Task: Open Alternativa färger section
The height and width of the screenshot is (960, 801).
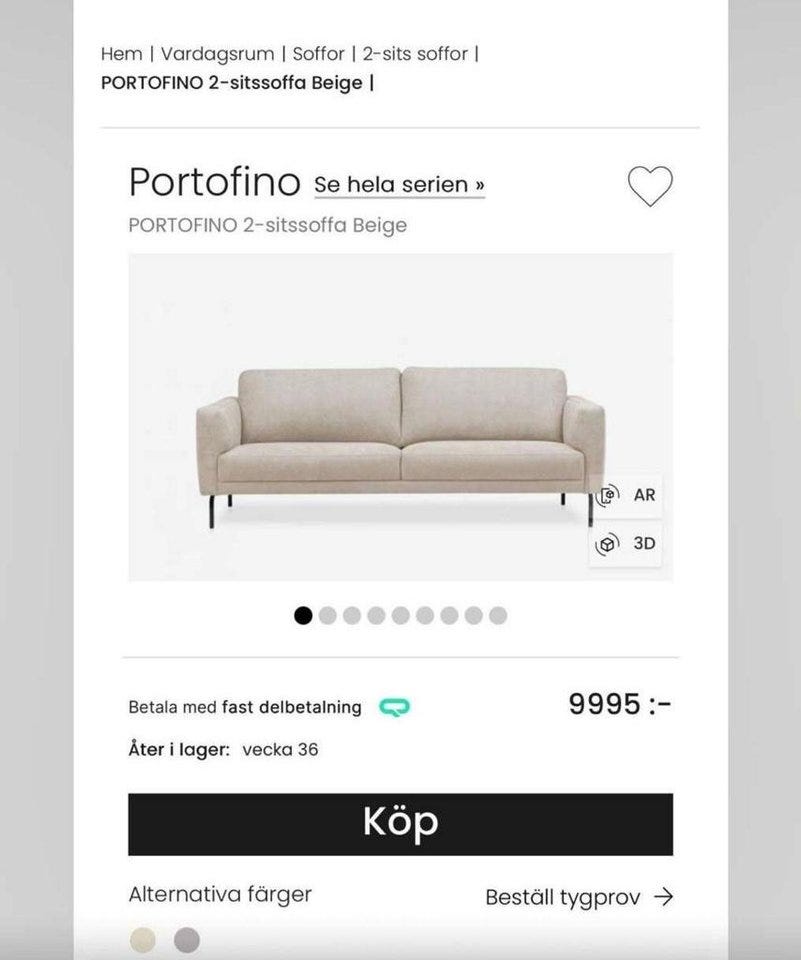Action: (218, 892)
